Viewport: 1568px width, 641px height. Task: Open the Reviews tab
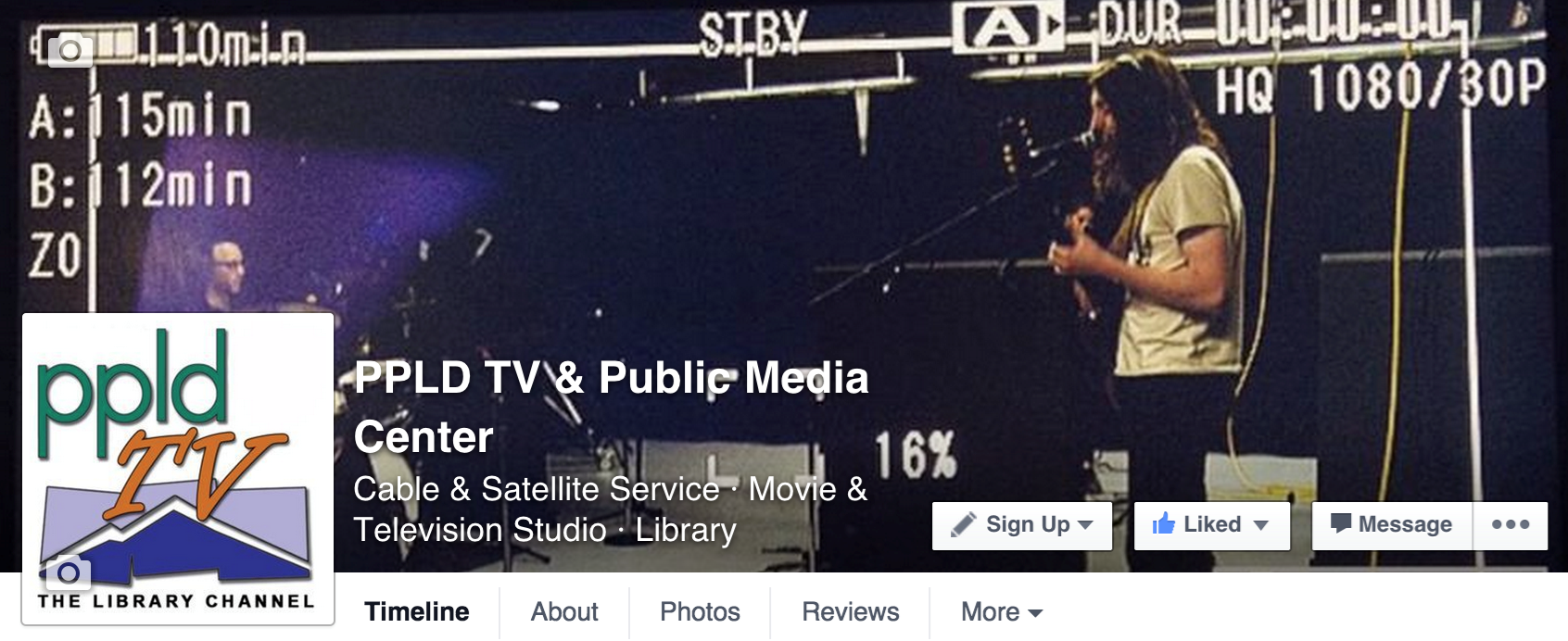[x=850, y=612]
